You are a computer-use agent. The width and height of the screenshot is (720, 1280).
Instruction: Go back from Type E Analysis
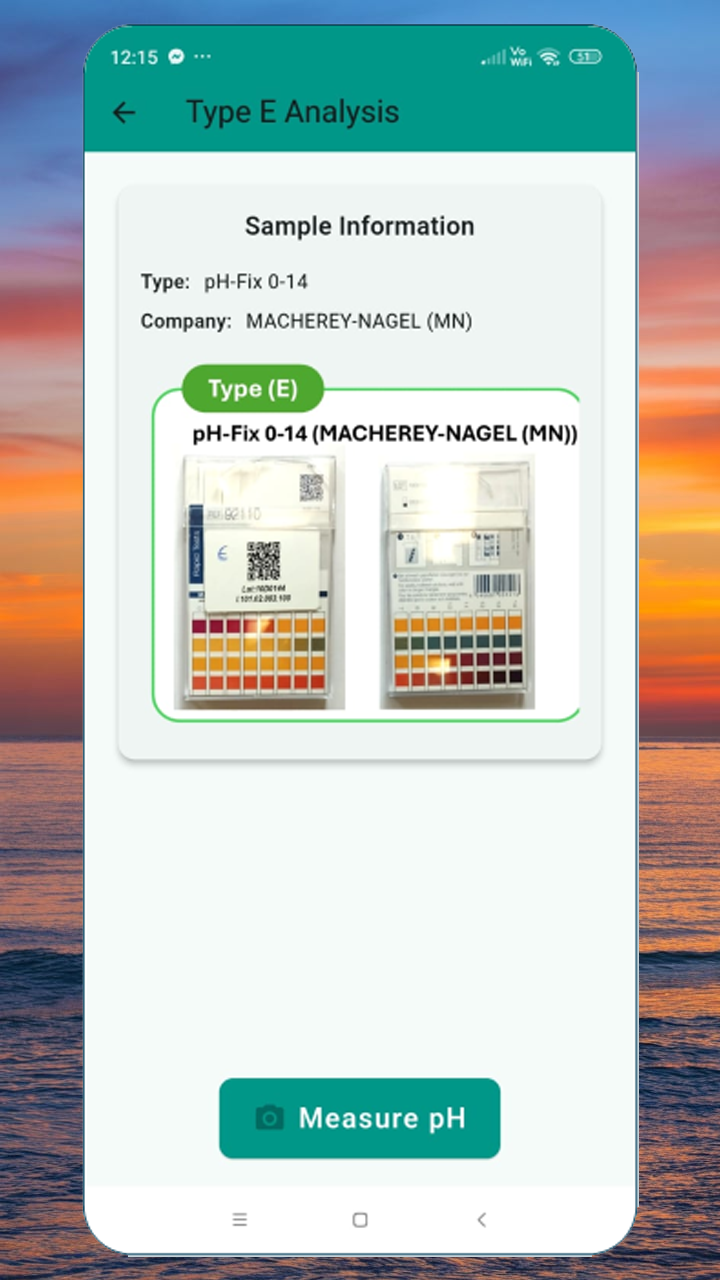click(124, 113)
